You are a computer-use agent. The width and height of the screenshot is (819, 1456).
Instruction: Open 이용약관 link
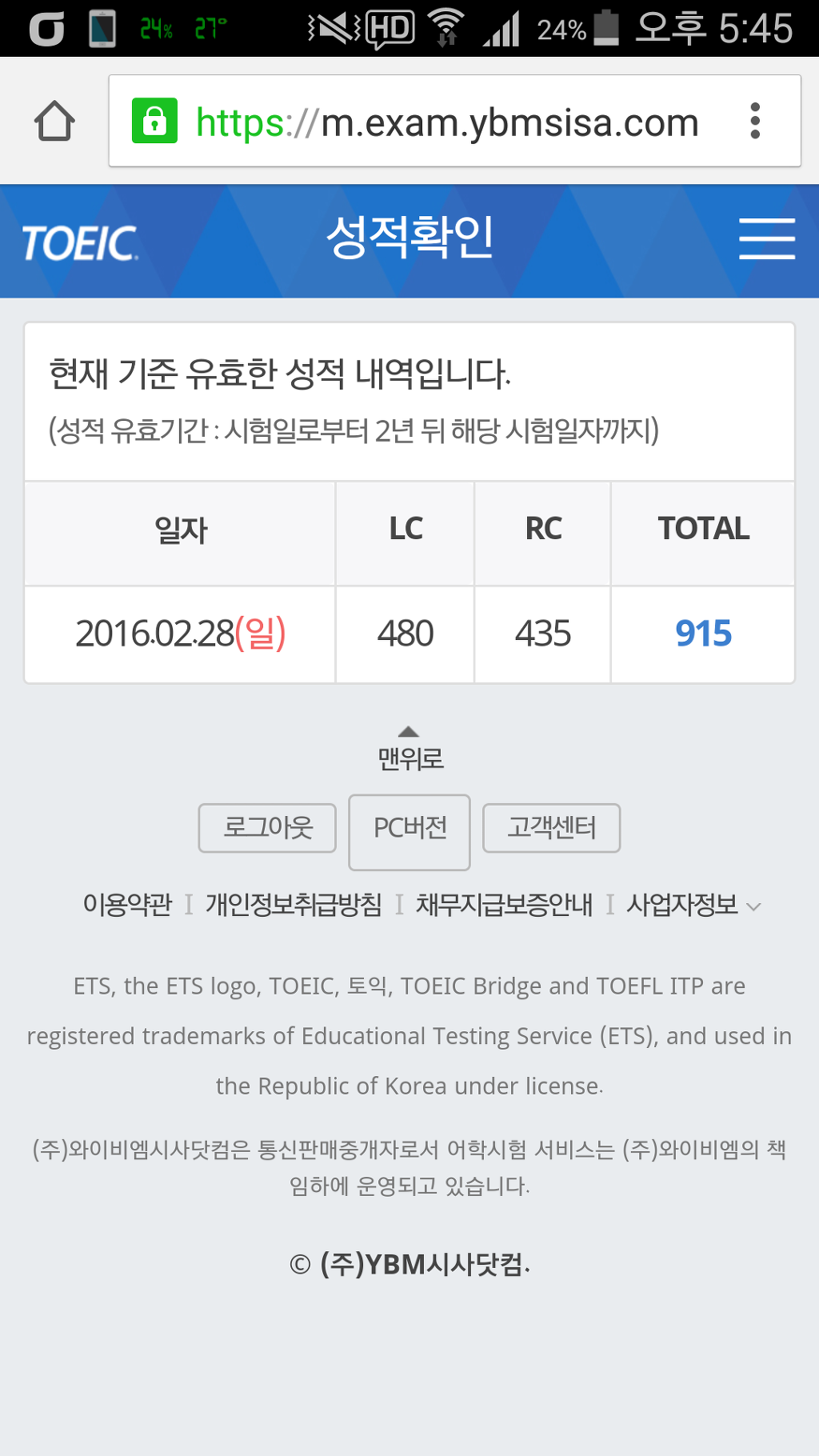pyautogui.click(x=127, y=905)
